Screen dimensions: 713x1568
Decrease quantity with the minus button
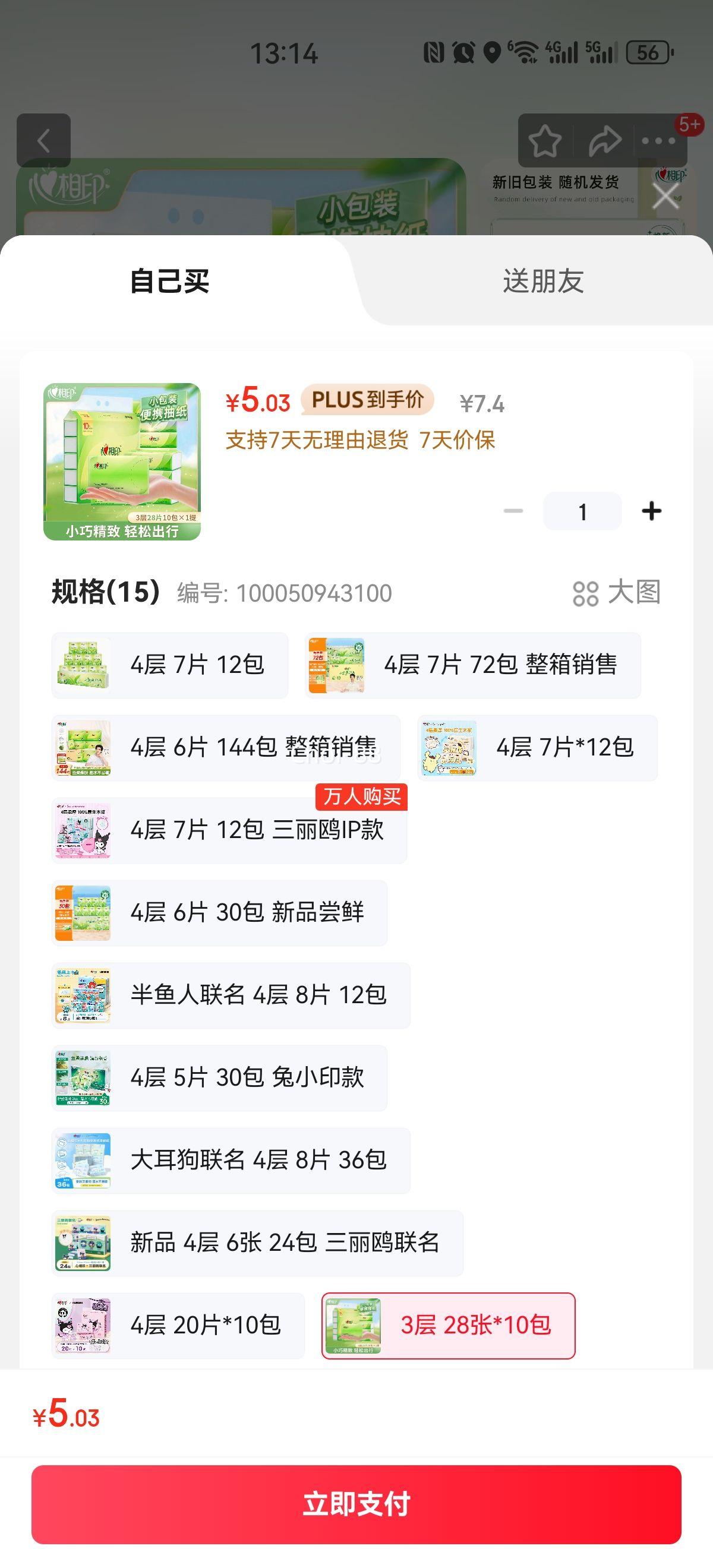515,511
